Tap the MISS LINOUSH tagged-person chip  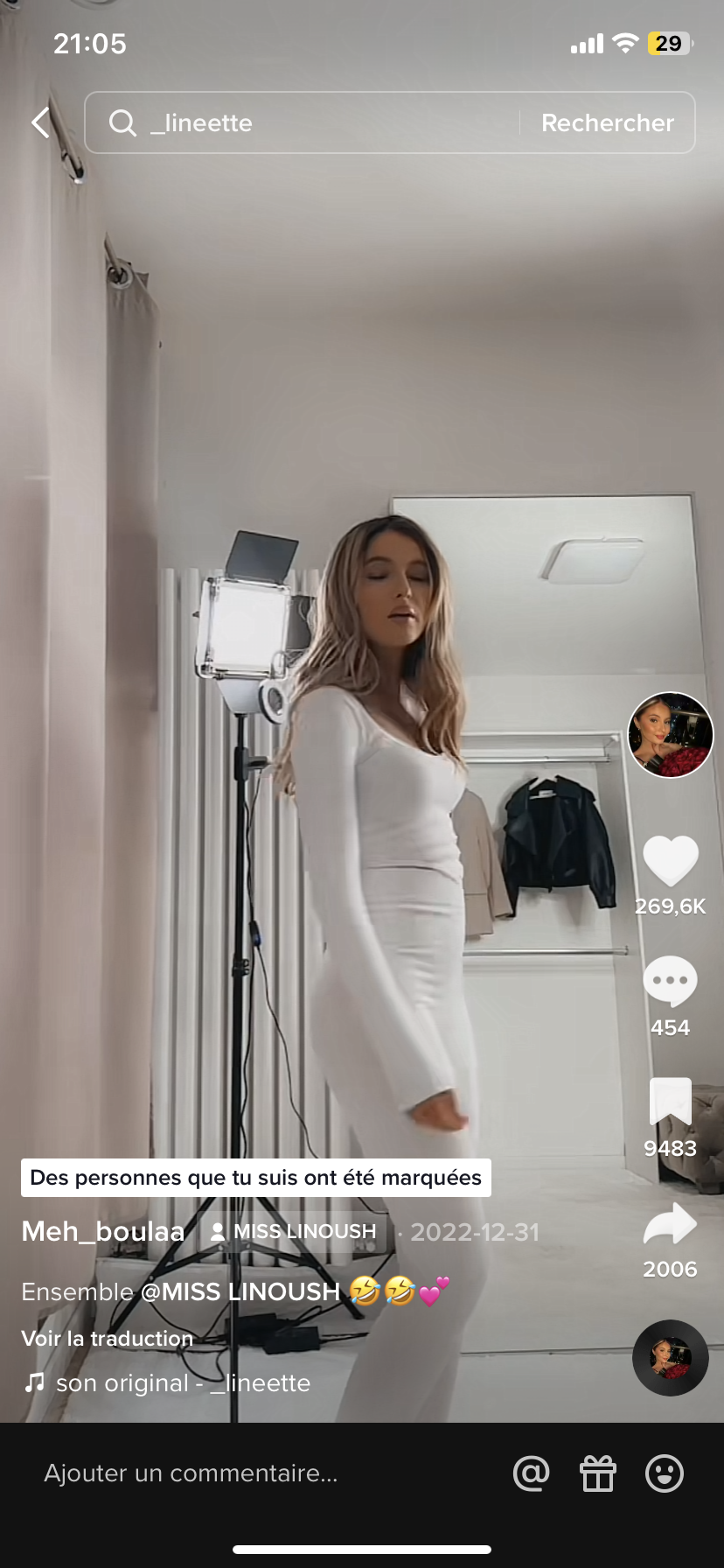294,1231
